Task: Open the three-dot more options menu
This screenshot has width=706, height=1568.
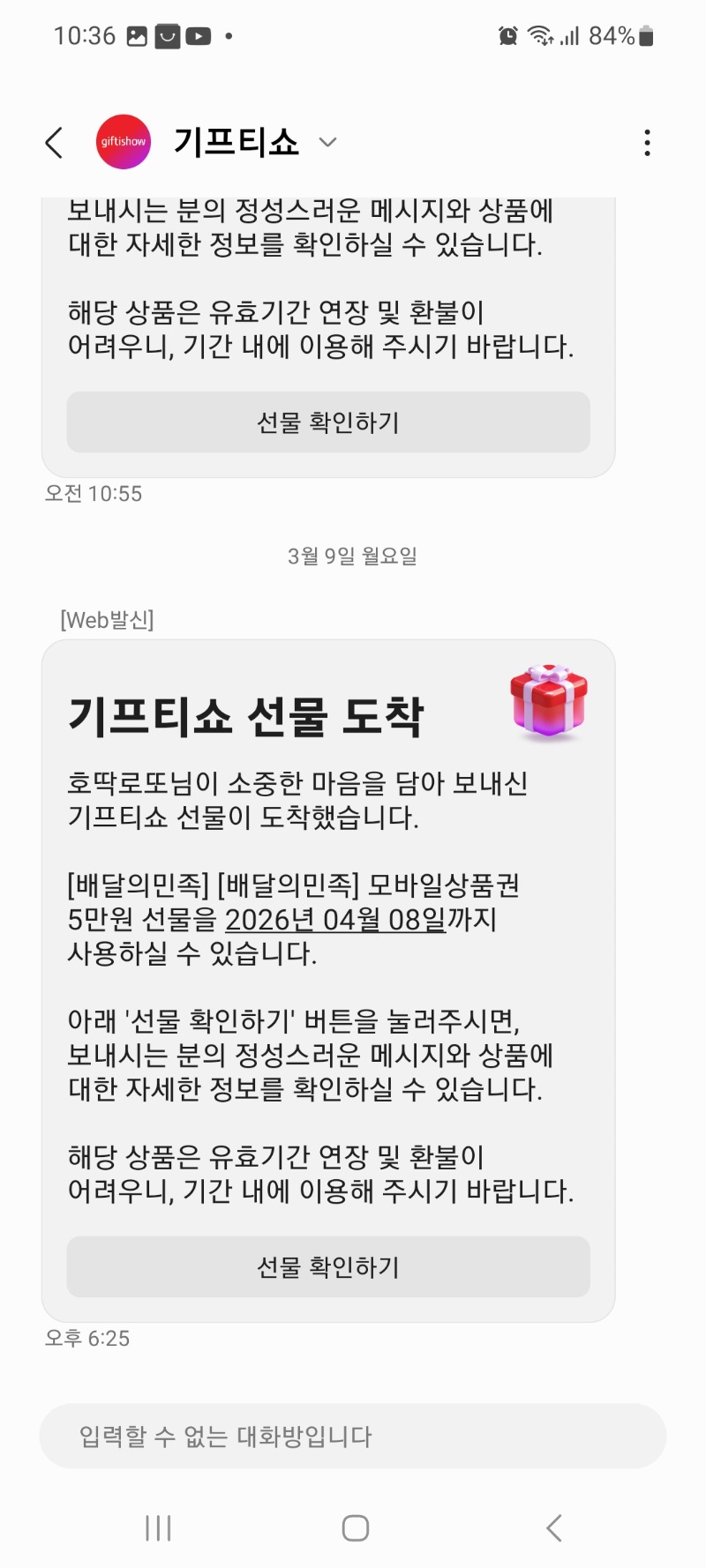Action: click(647, 141)
